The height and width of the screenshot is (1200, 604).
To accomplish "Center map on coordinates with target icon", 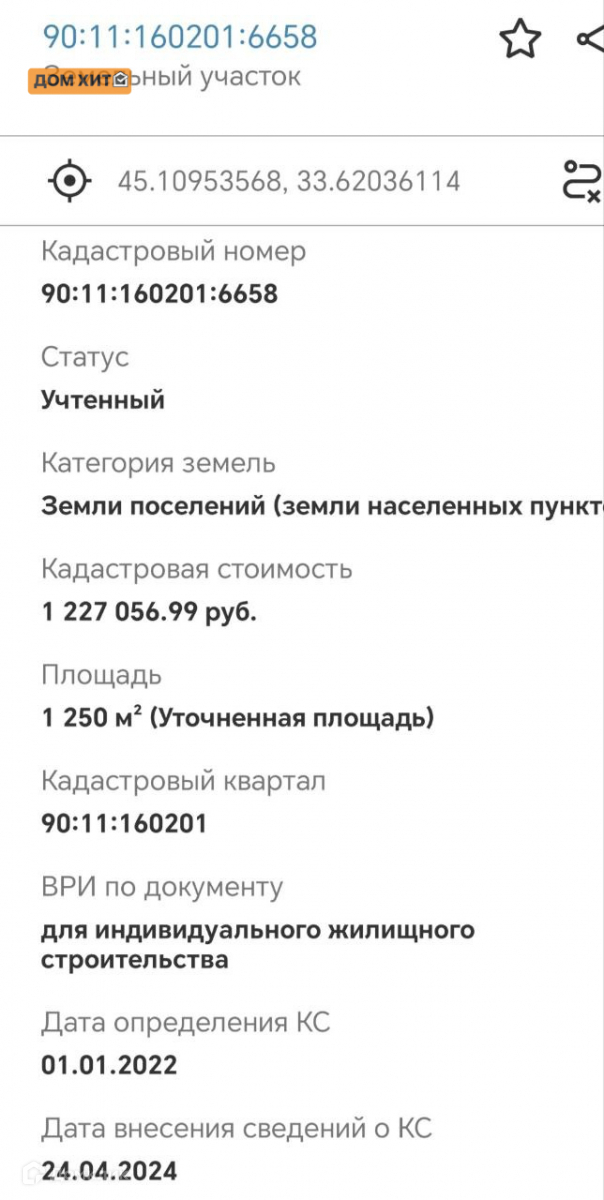I will tap(69, 181).
